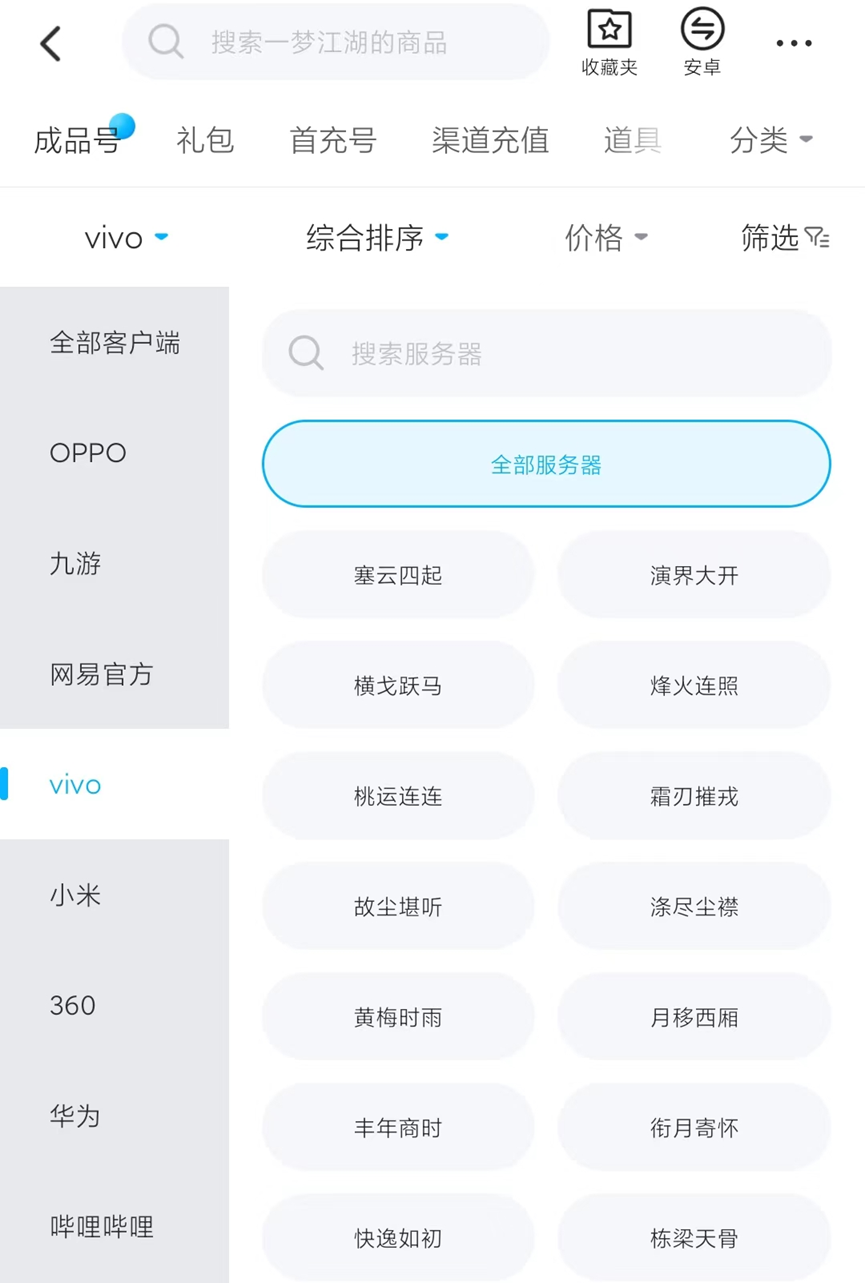
Task: Switch to the 礼包 tab
Action: tap(205, 140)
